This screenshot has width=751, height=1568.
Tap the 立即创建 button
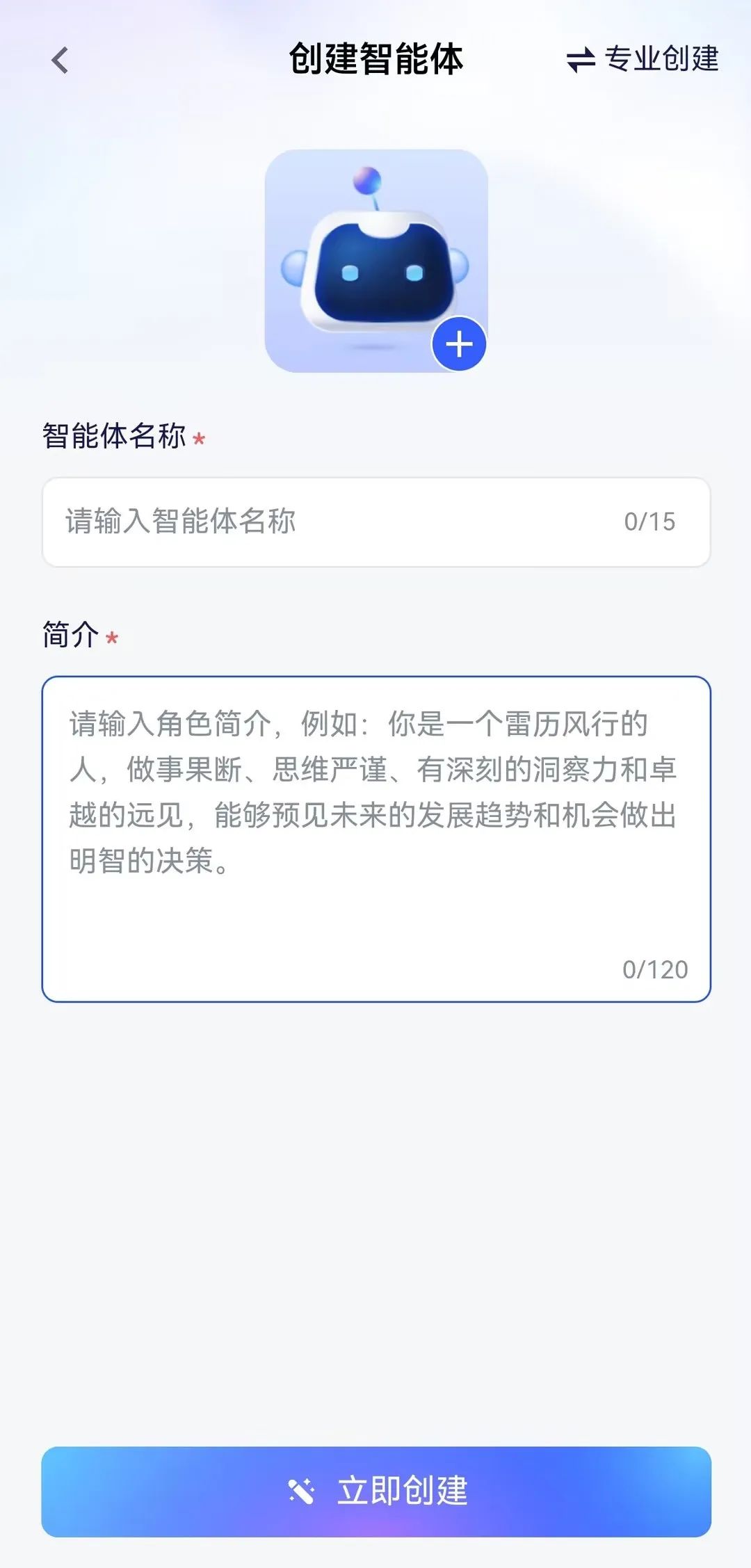[x=376, y=1491]
